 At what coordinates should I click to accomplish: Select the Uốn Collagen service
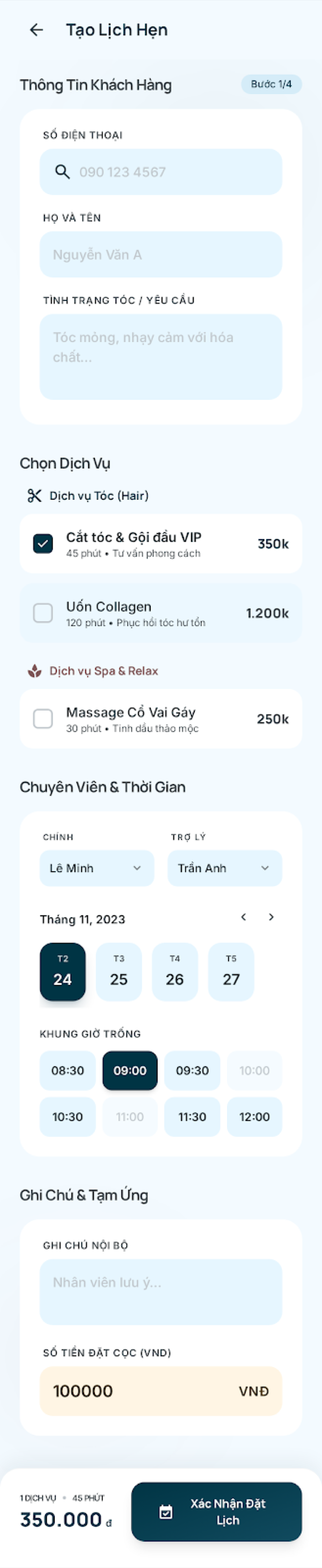click(43, 613)
